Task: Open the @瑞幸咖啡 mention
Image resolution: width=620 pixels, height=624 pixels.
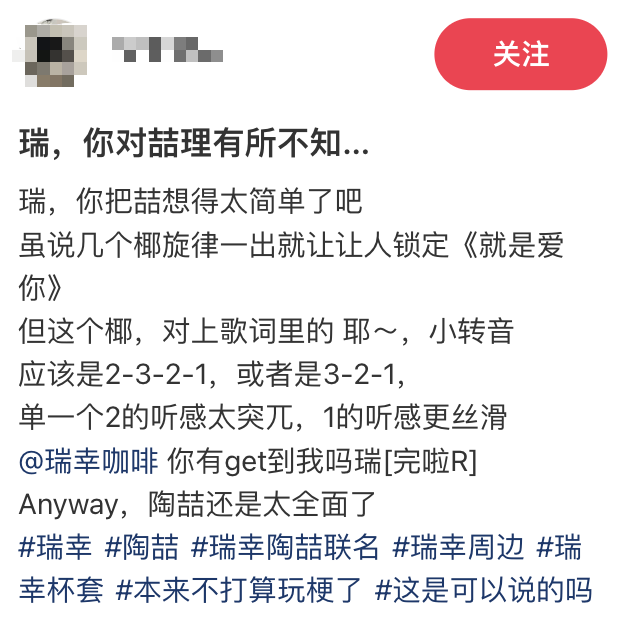Action: [x=89, y=462]
